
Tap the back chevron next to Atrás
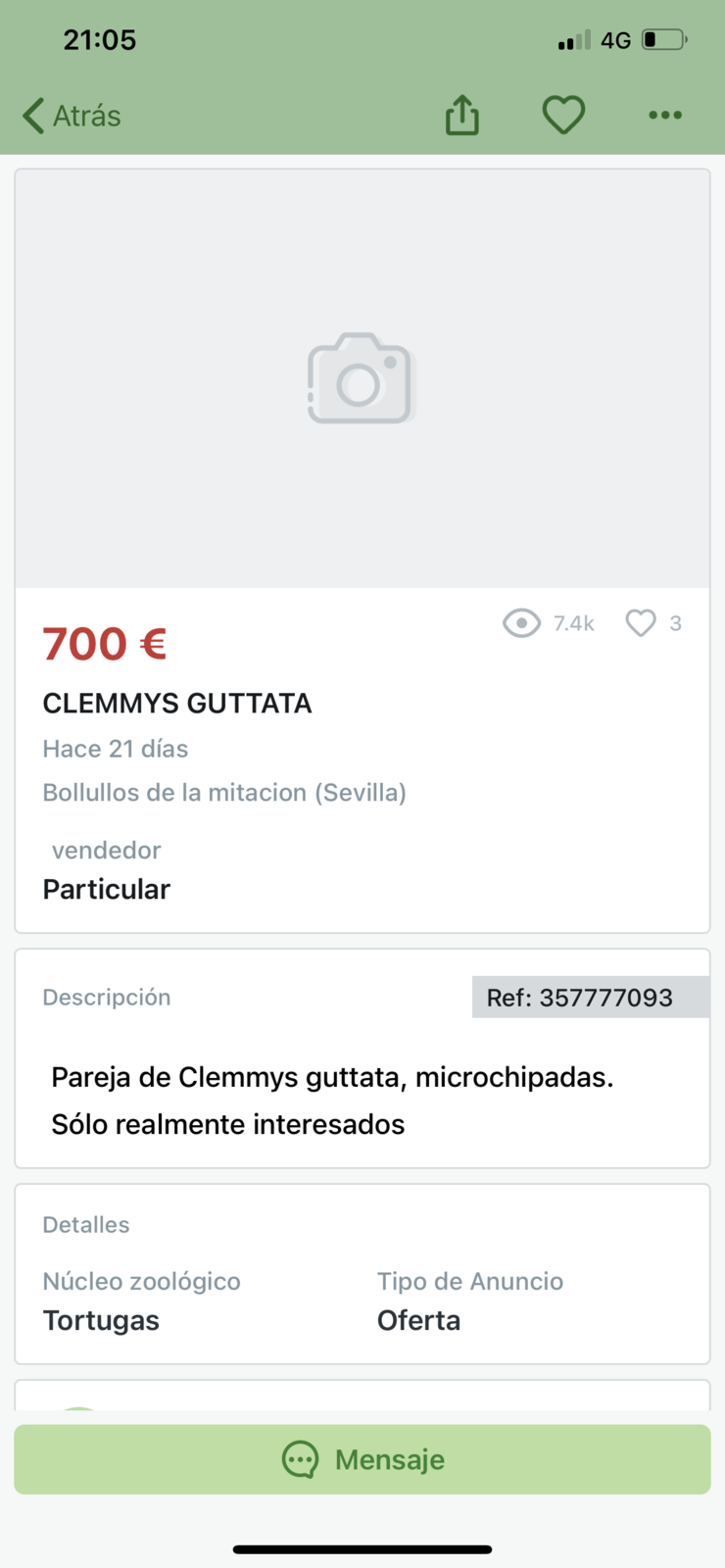[29, 115]
